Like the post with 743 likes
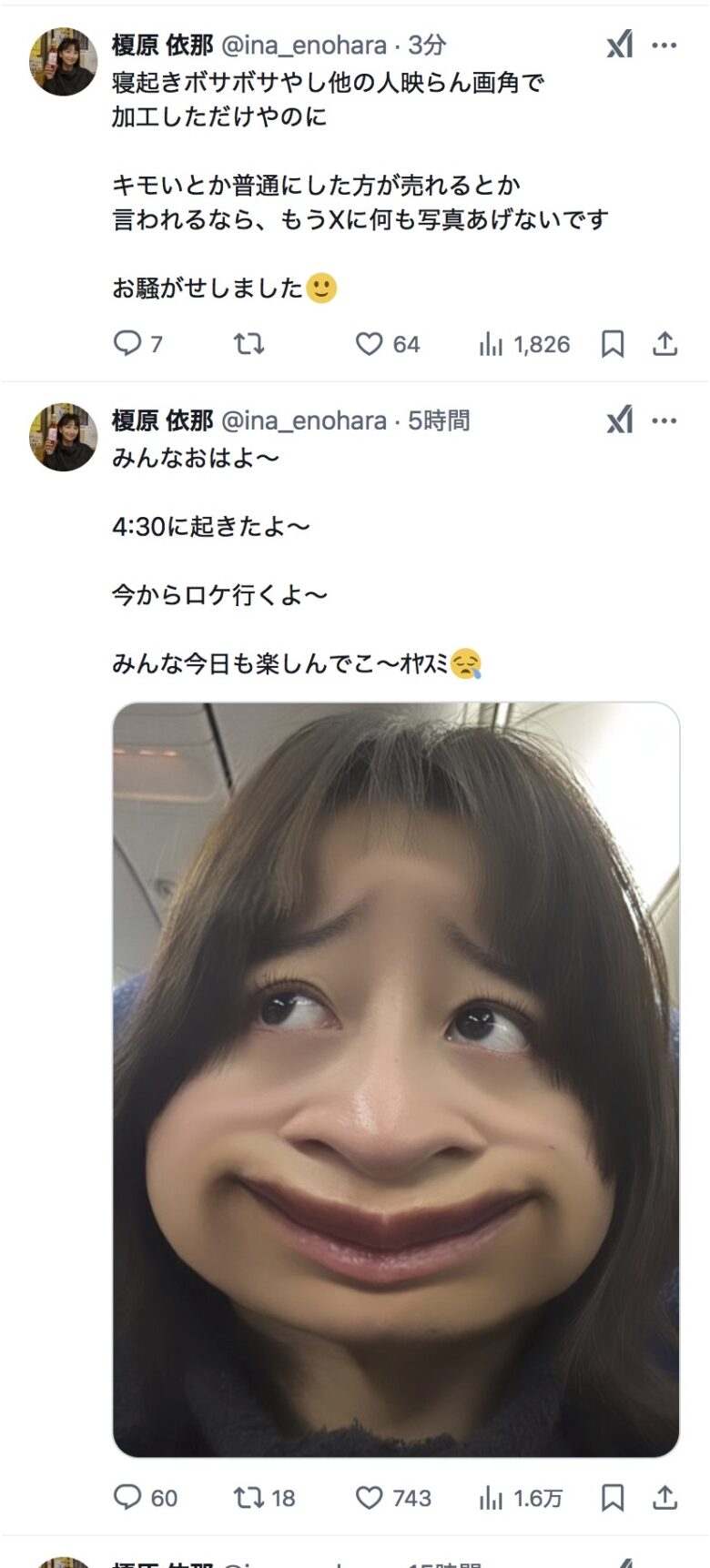The width and height of the screenshot is (710, 1568). pyautogui.click(x=369, y=1497)
